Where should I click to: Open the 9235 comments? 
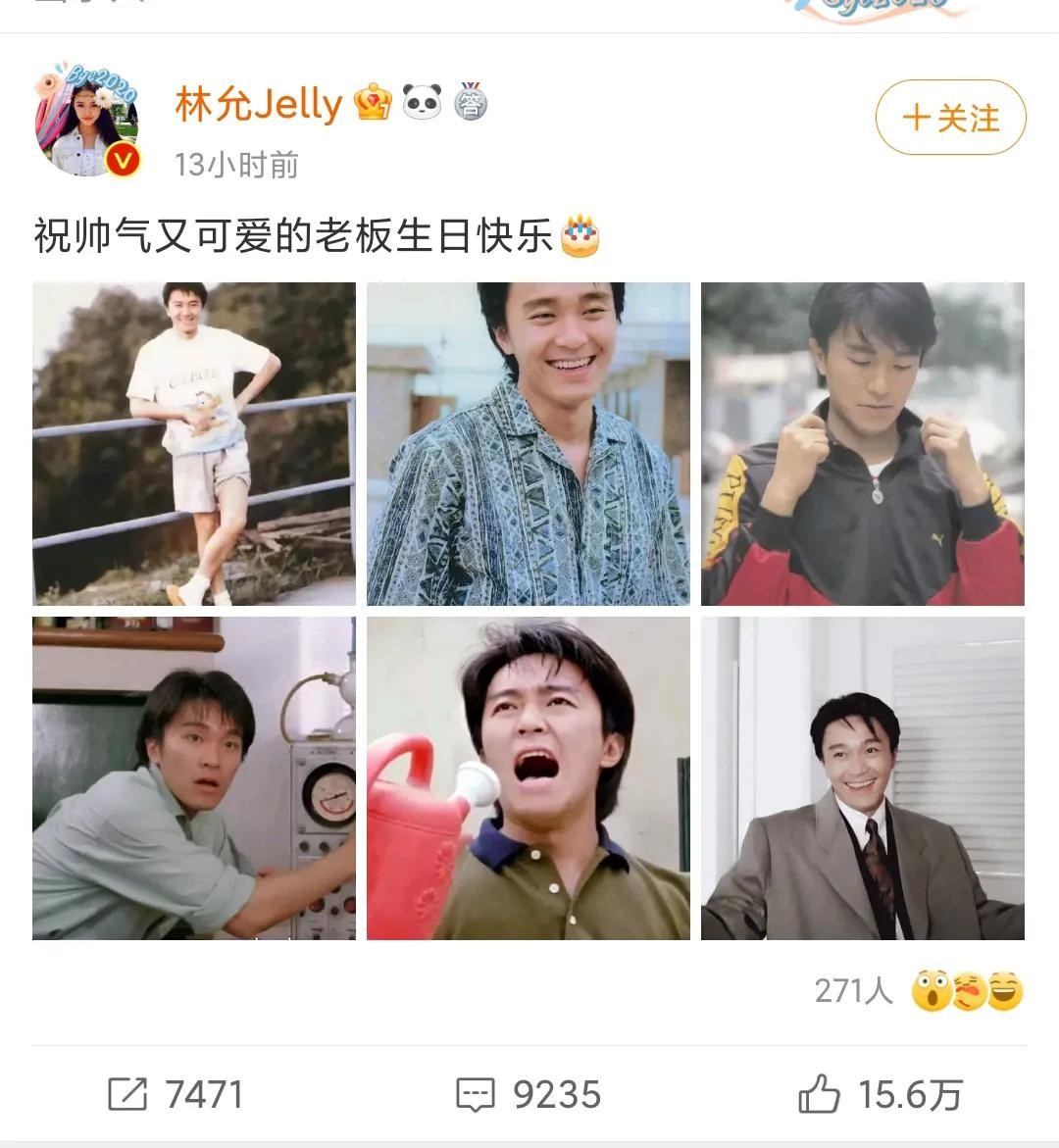pyautogui.click(x=529, y=1094)
